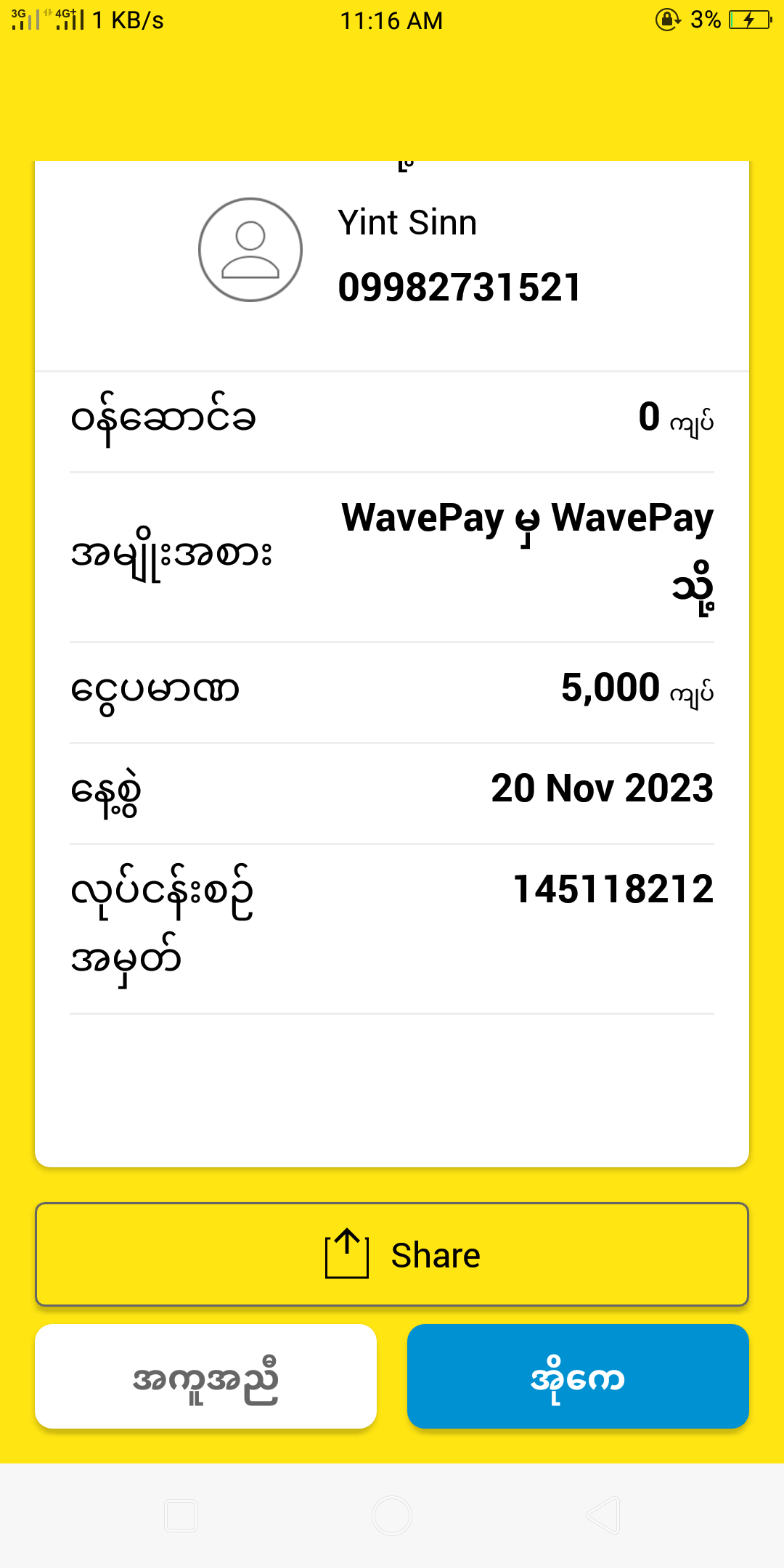Tap the အကူအညီ help button
Image resolution: width=784 pixels, height=1568 pixels.
click(205, 1376)
